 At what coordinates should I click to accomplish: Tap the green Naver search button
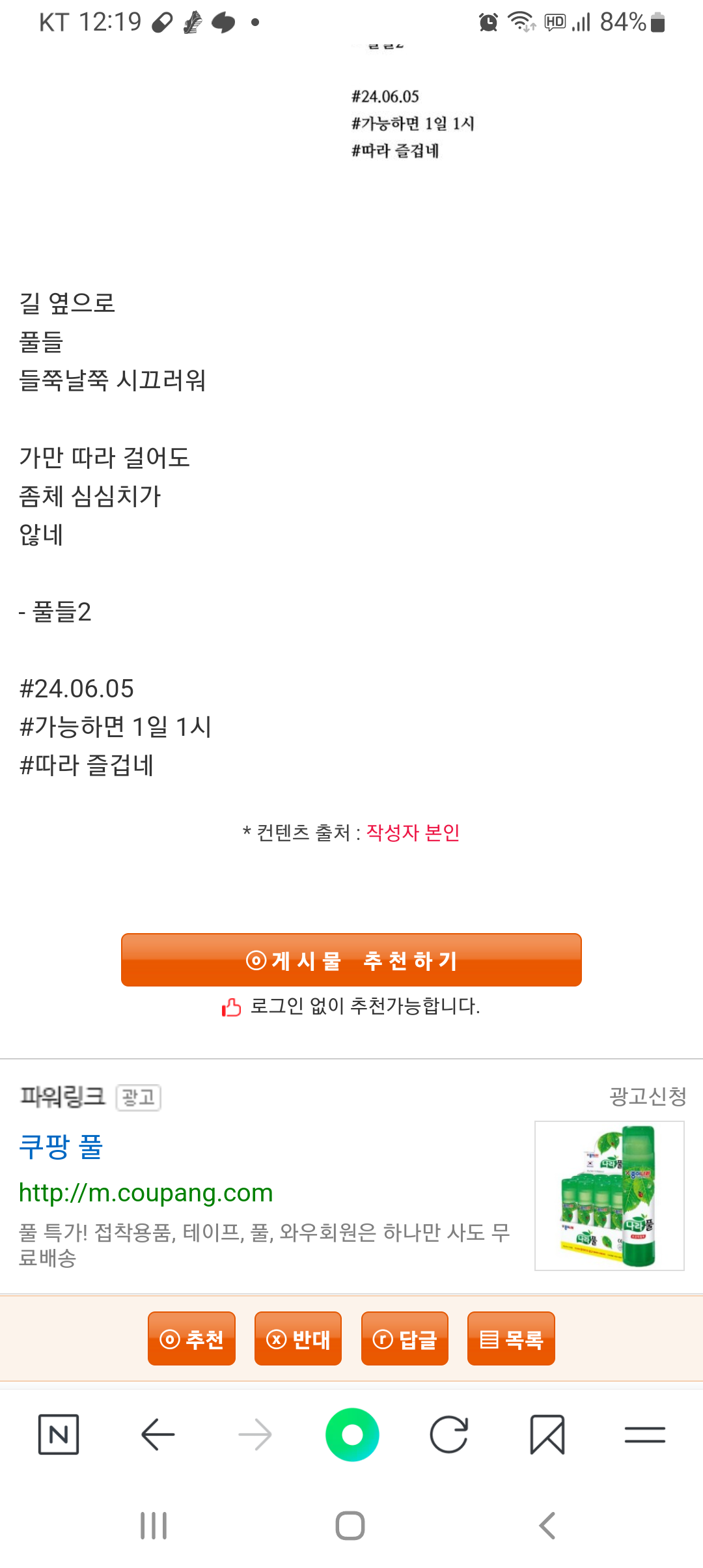click(352, 1435)
